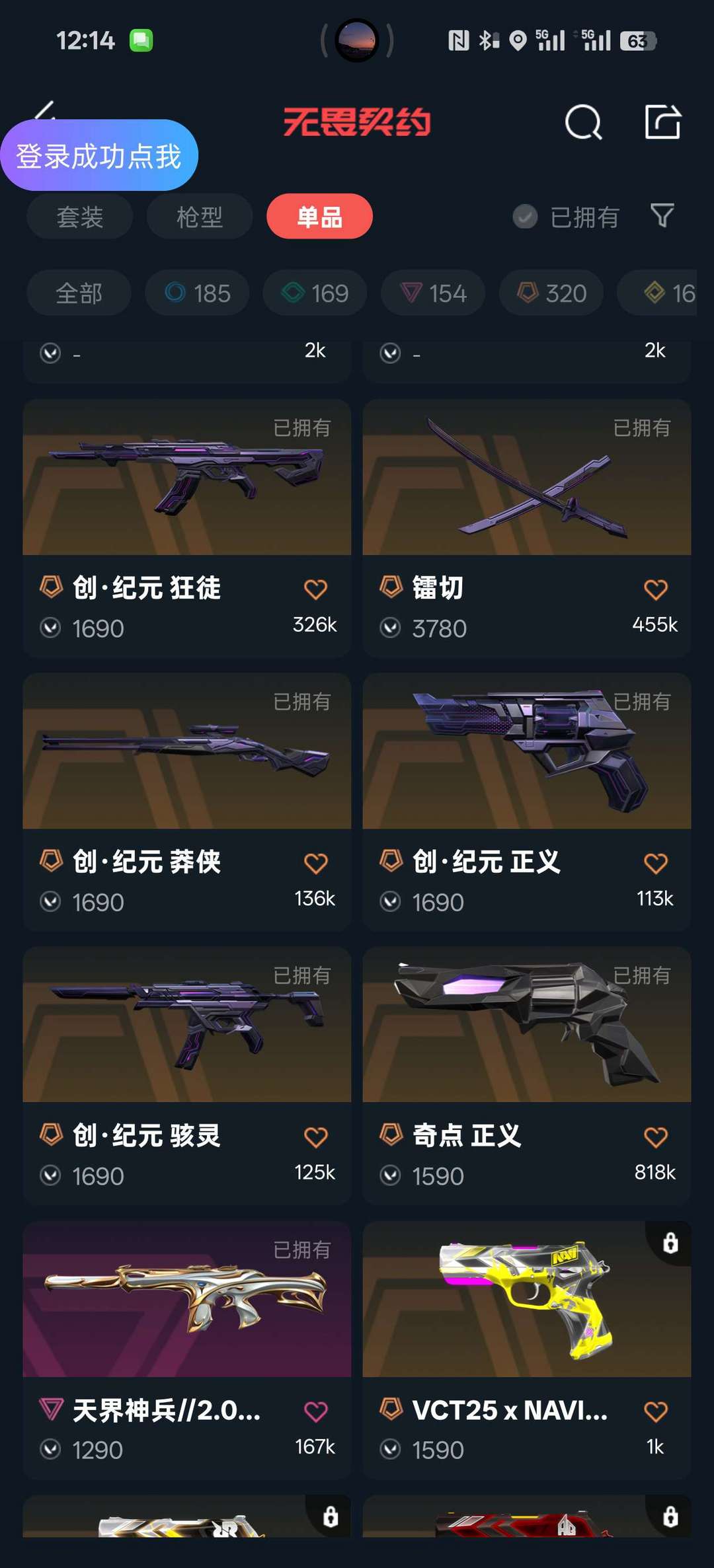The width and height of the screenshot is (714, 1568).
Task: Switch to the 套装 tab
Action: pos(80,217)
